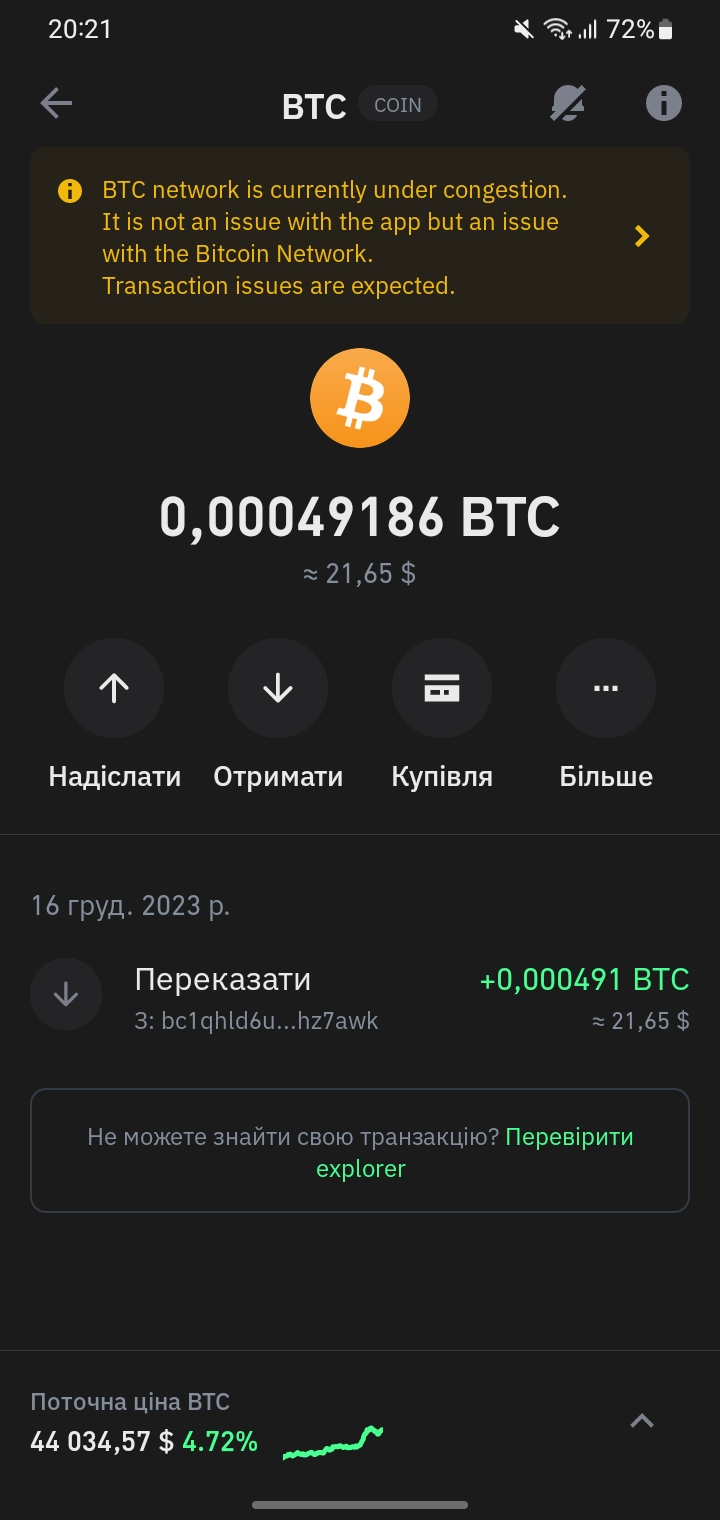Expand the BTC price chart panel
Image resolution: width=720 pixels, height=1520 pixels.
pyautogui.click(x=642, y=1420)
